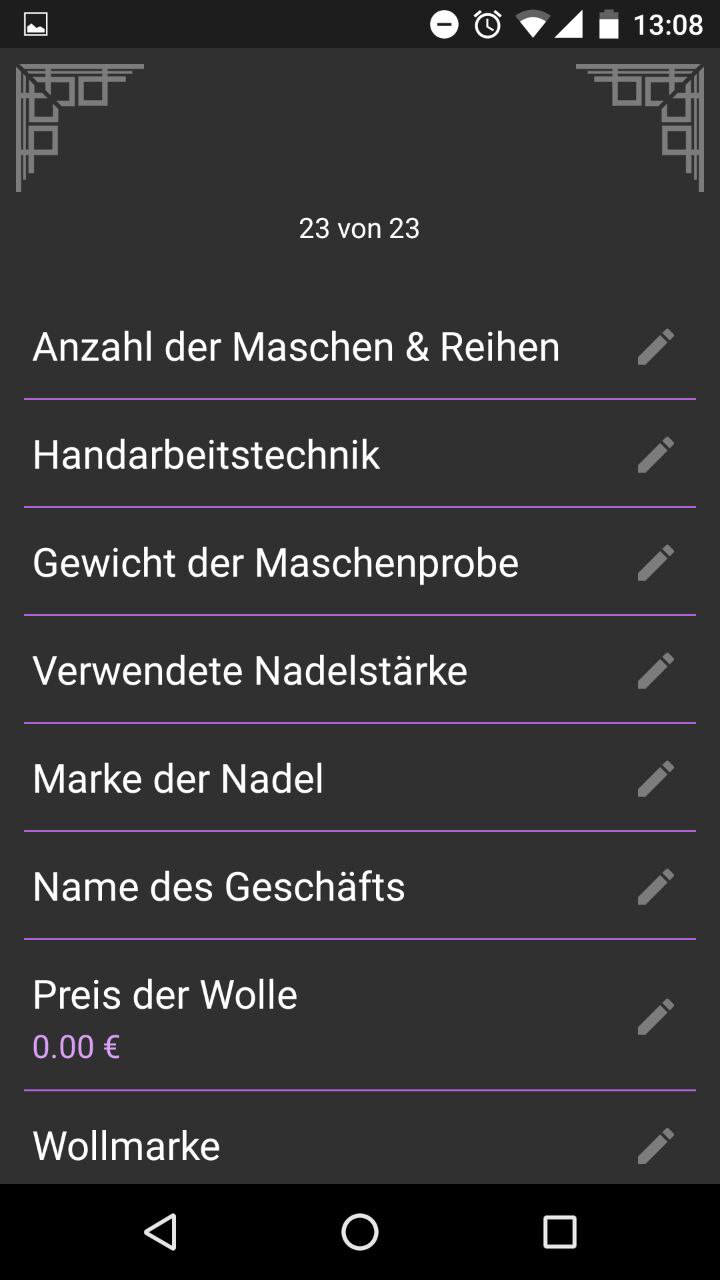Tap the pencil icon next to Wollmarke

tap(655, 1146)
